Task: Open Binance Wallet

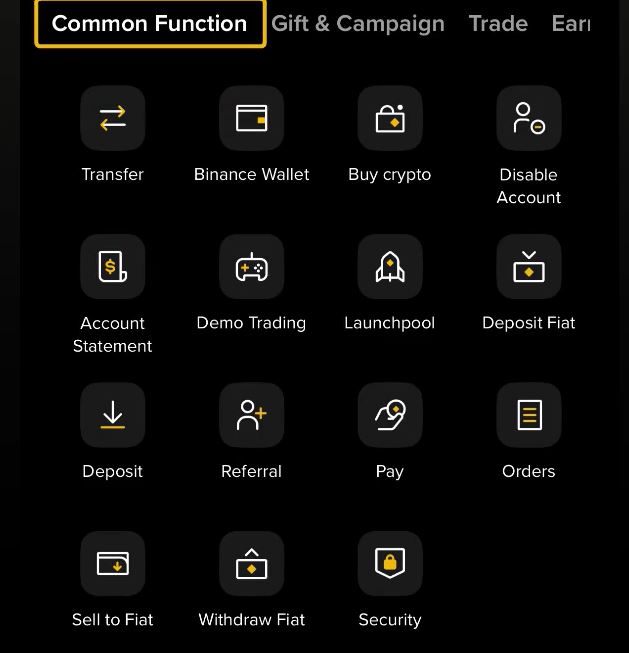Action: pos(251,119)
